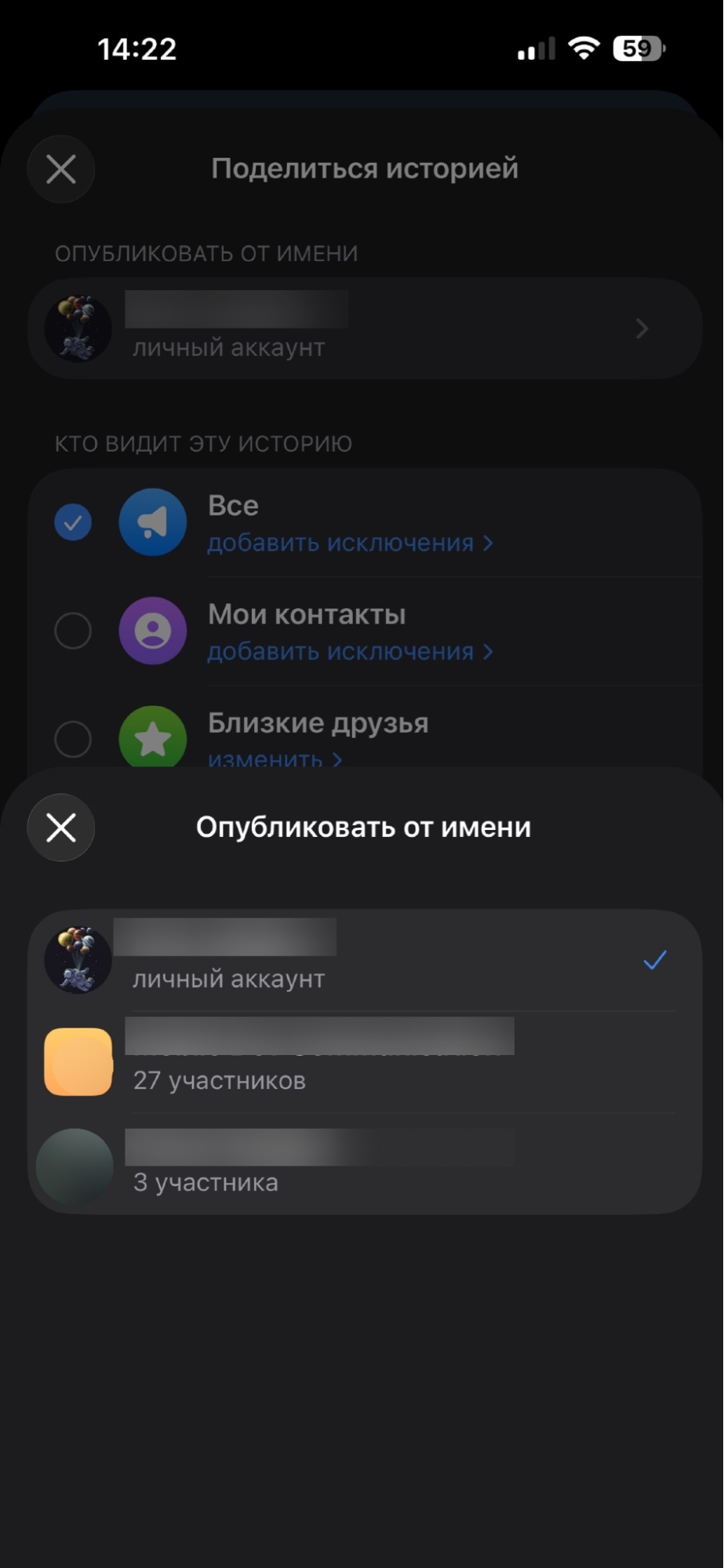Enable the Мои контакты radio button

72,631
